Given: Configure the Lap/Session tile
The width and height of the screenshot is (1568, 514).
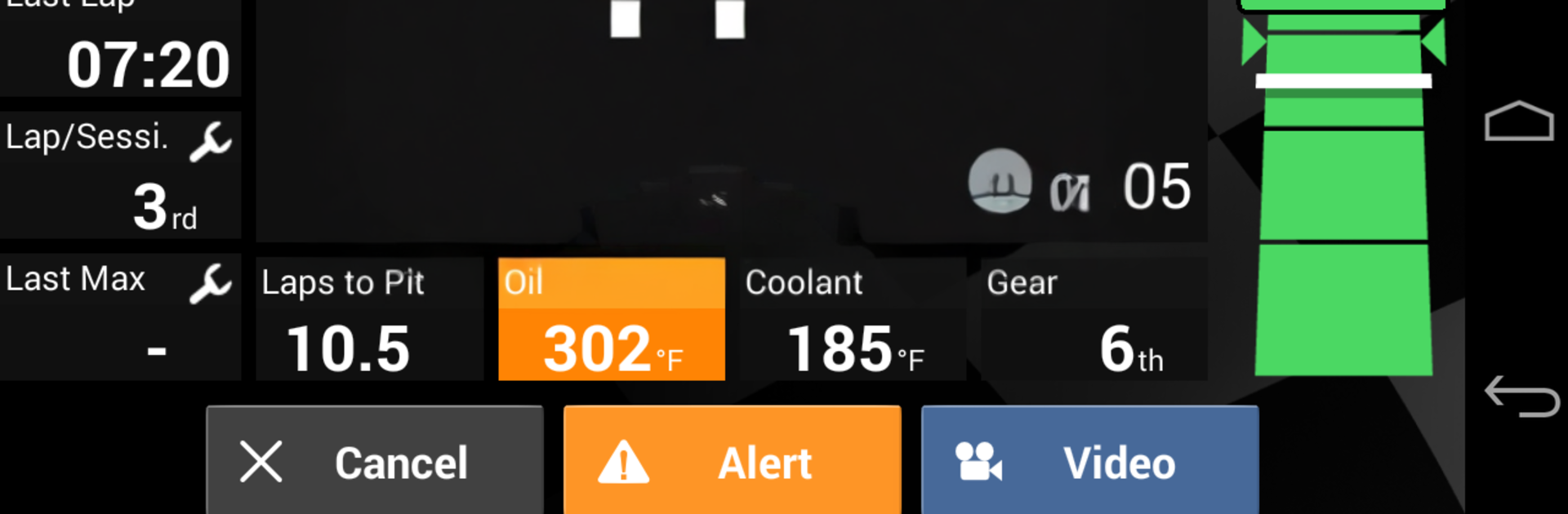Looking at the screenshot, I should tap(211, 142).
